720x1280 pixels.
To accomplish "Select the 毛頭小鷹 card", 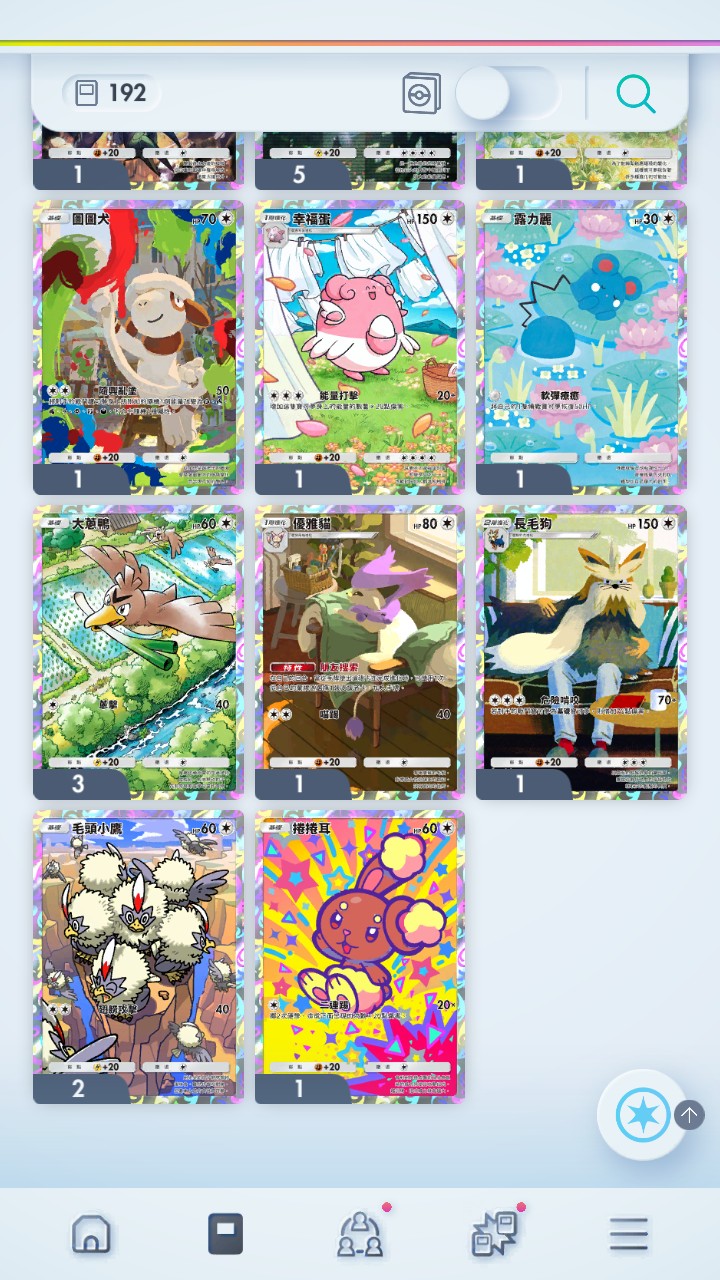I will tap(138, 955).
